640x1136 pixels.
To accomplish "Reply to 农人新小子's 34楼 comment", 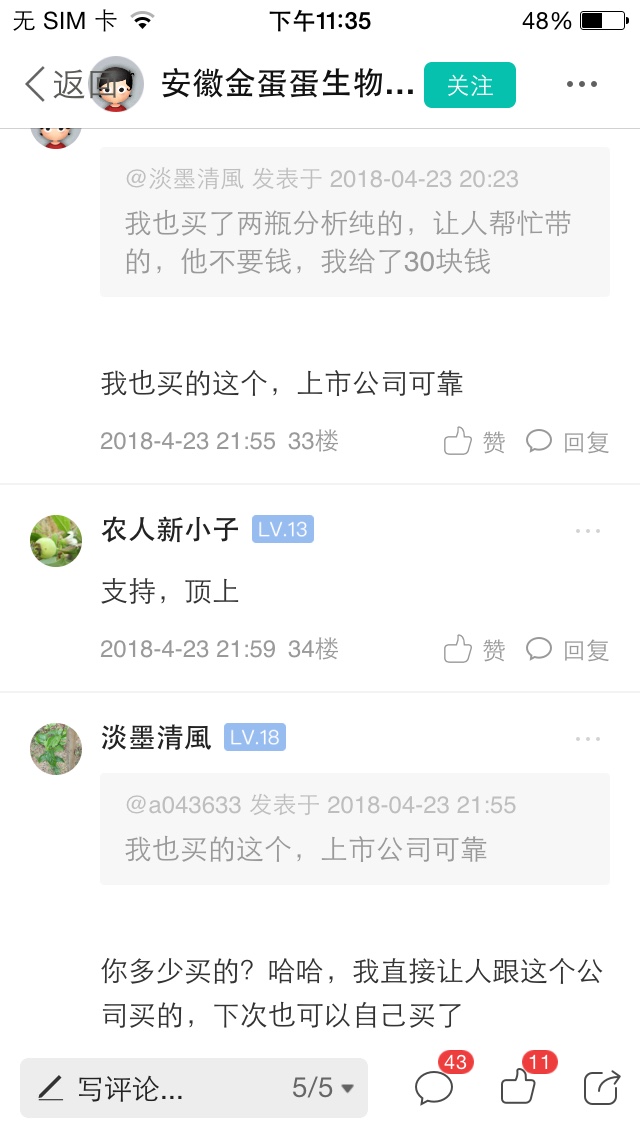I will click(x=568, y=649).
